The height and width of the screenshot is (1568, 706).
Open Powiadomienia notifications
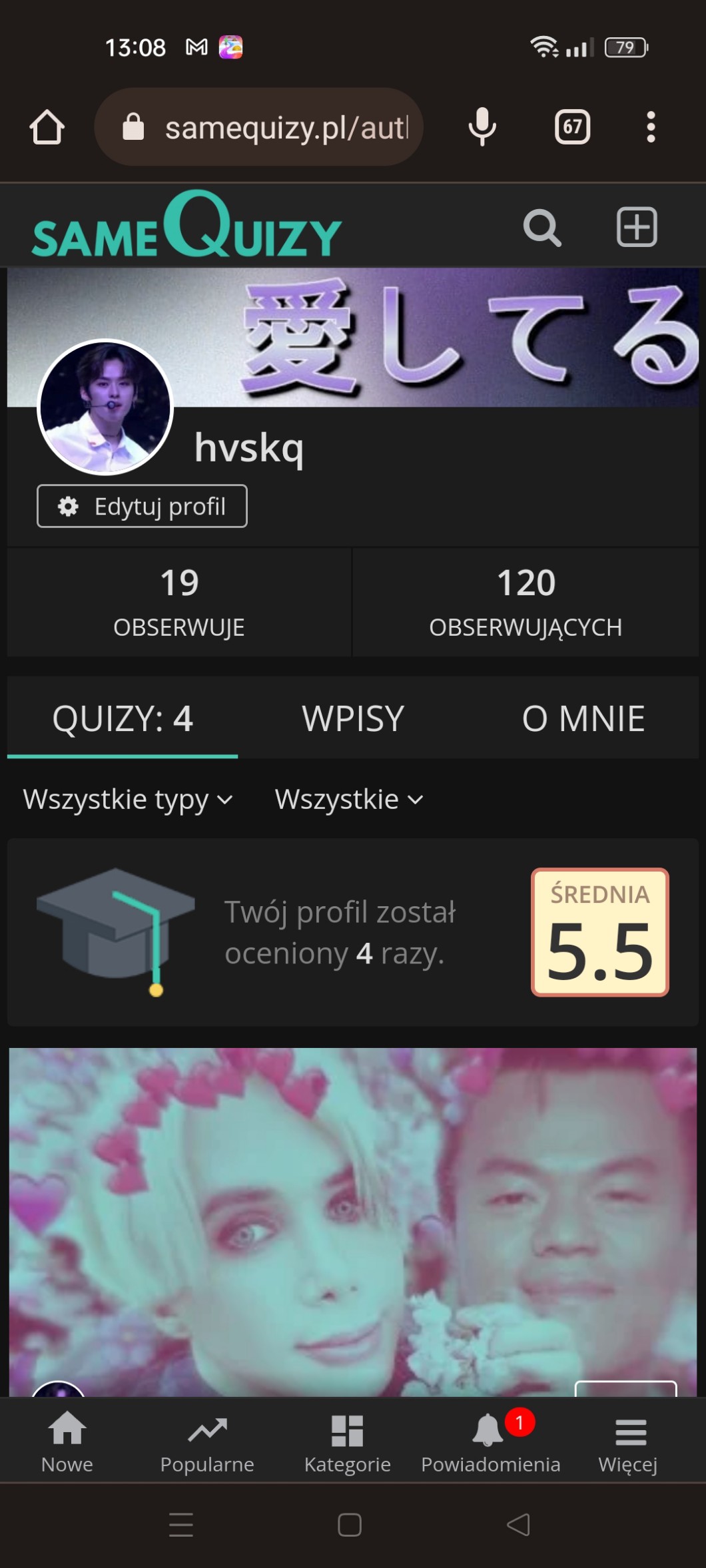491,1442
